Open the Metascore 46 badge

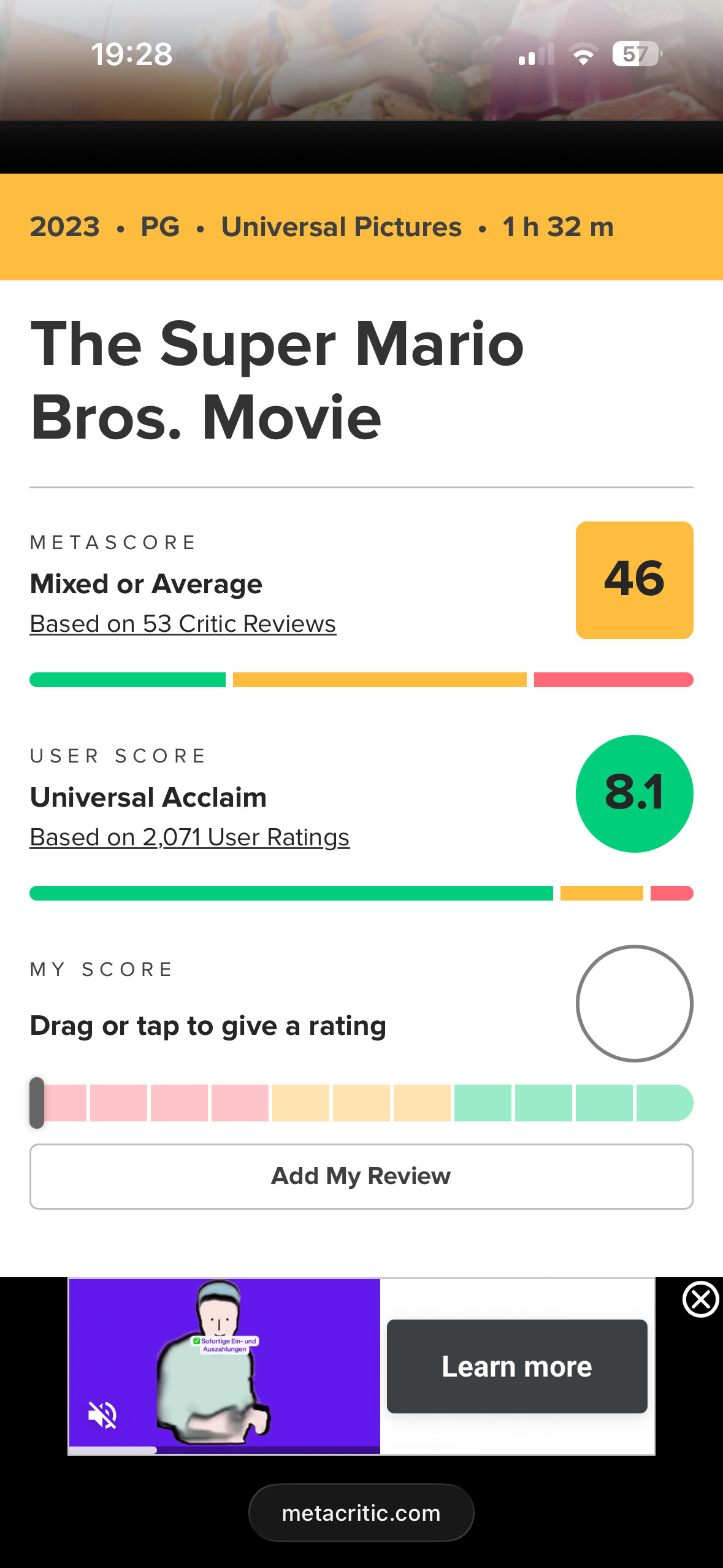634,580
